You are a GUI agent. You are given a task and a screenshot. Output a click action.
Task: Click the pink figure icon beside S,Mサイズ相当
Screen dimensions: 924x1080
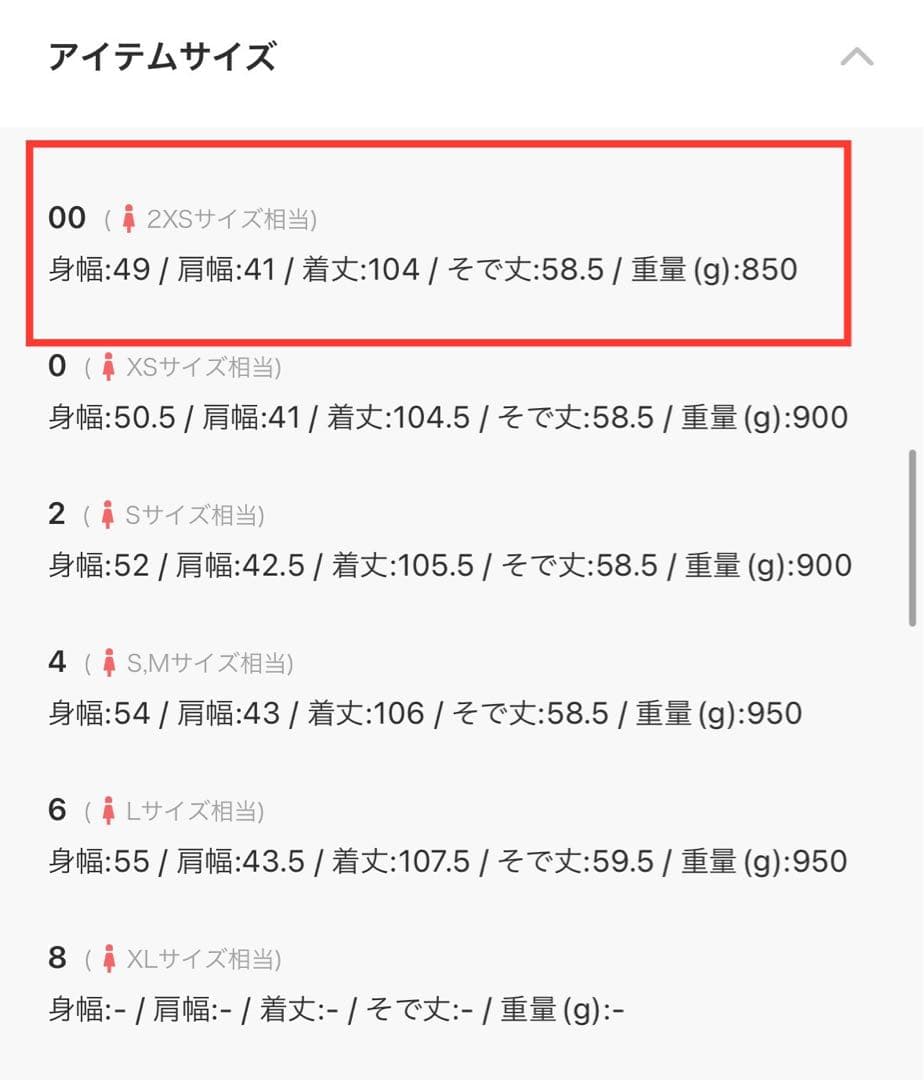[x=109, y=662]
